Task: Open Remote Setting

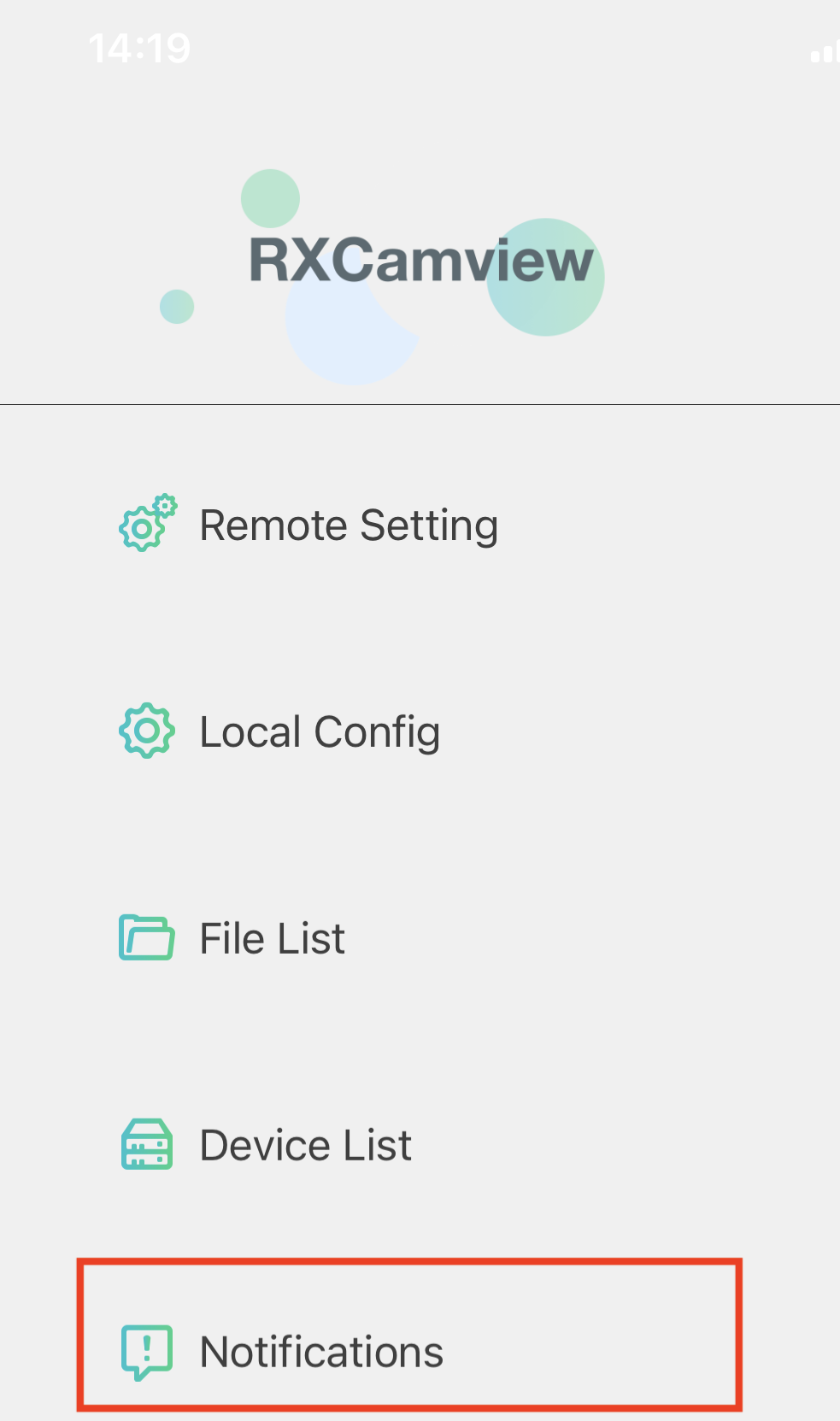Action: tap(347, 525)
